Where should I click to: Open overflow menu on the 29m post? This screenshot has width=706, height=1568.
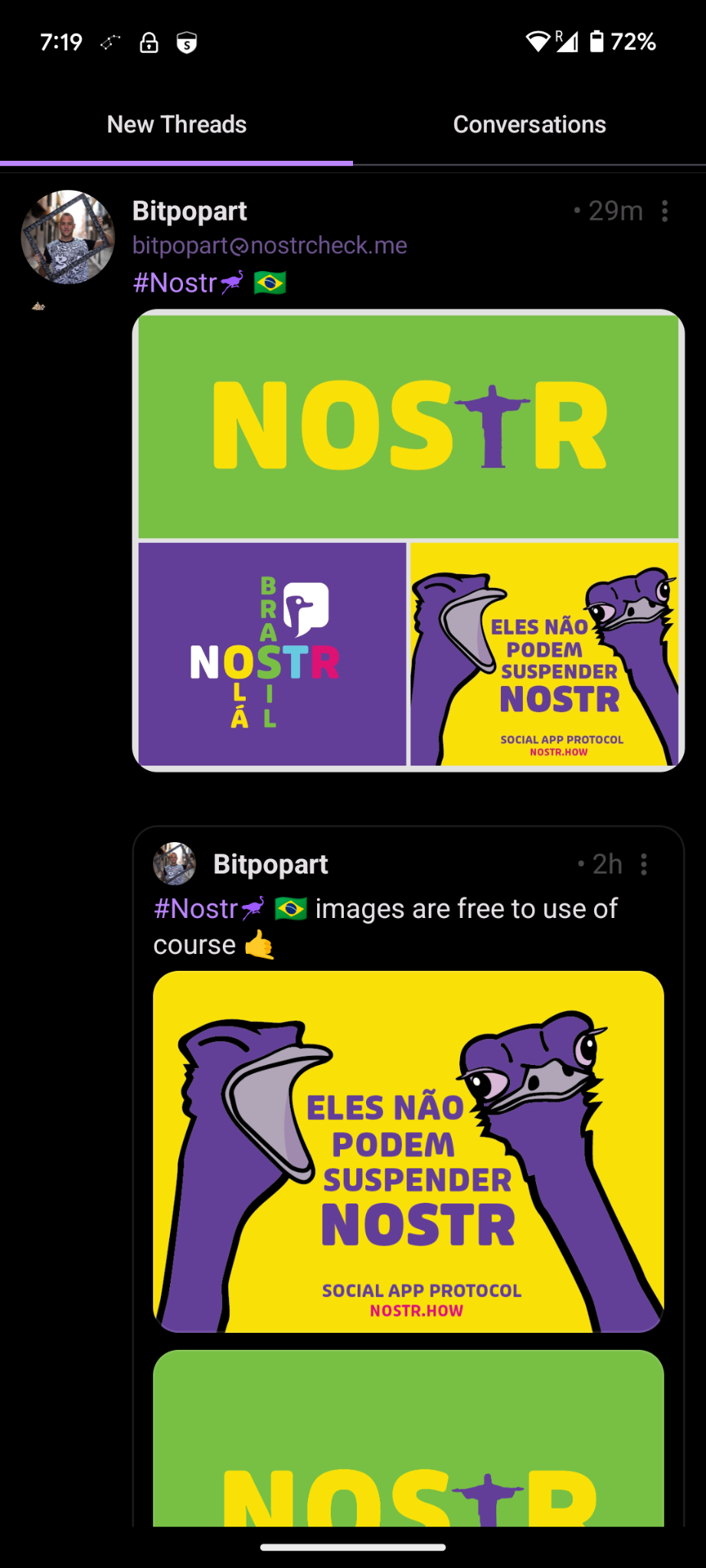(665, 211)
